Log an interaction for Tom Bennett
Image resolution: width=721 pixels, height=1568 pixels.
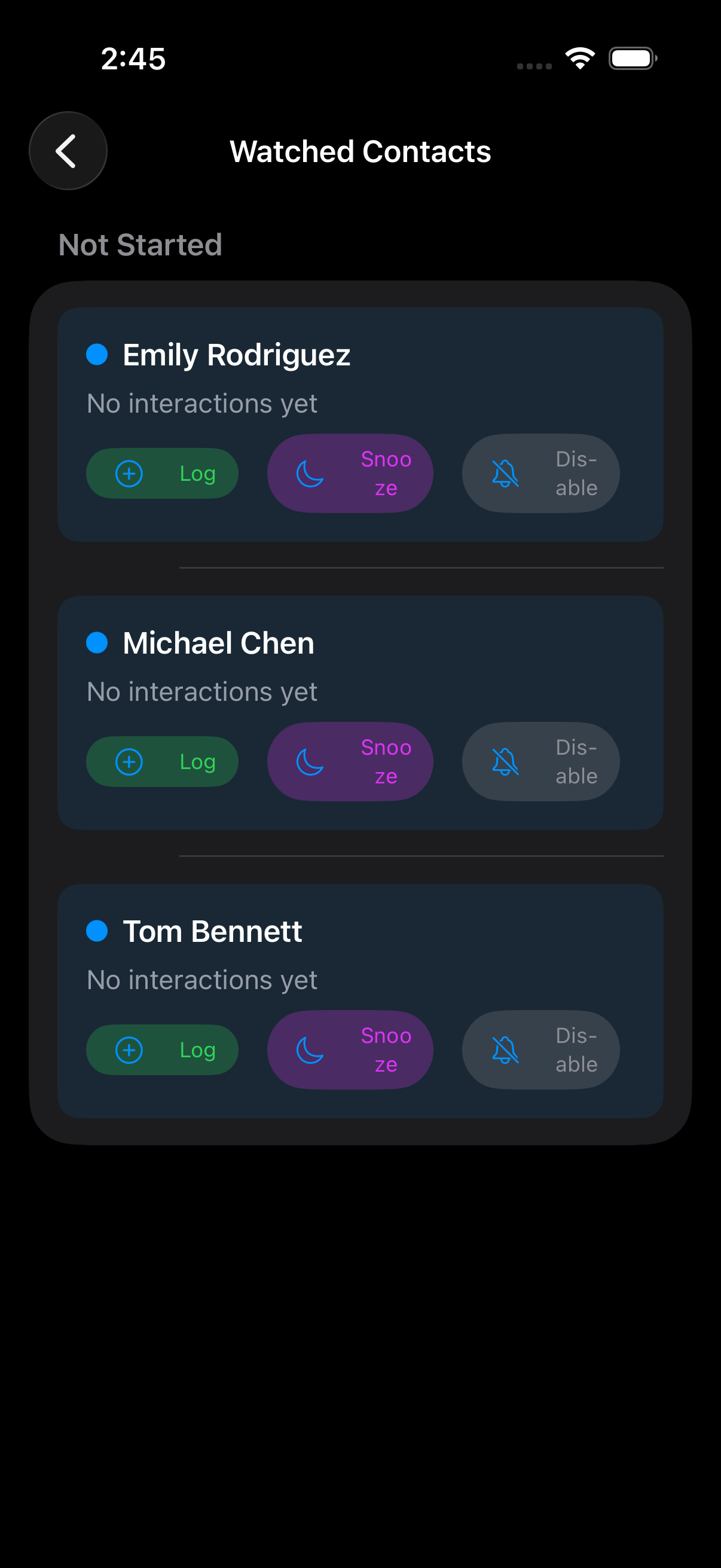click(x=162, y=1050)
